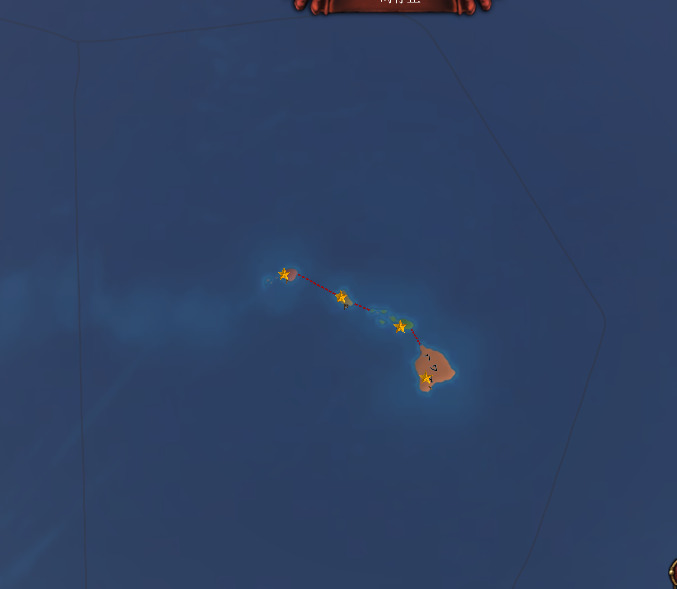Open the red banner at the top
Screen dimensions: 677x589
click(x=393, y=5)
